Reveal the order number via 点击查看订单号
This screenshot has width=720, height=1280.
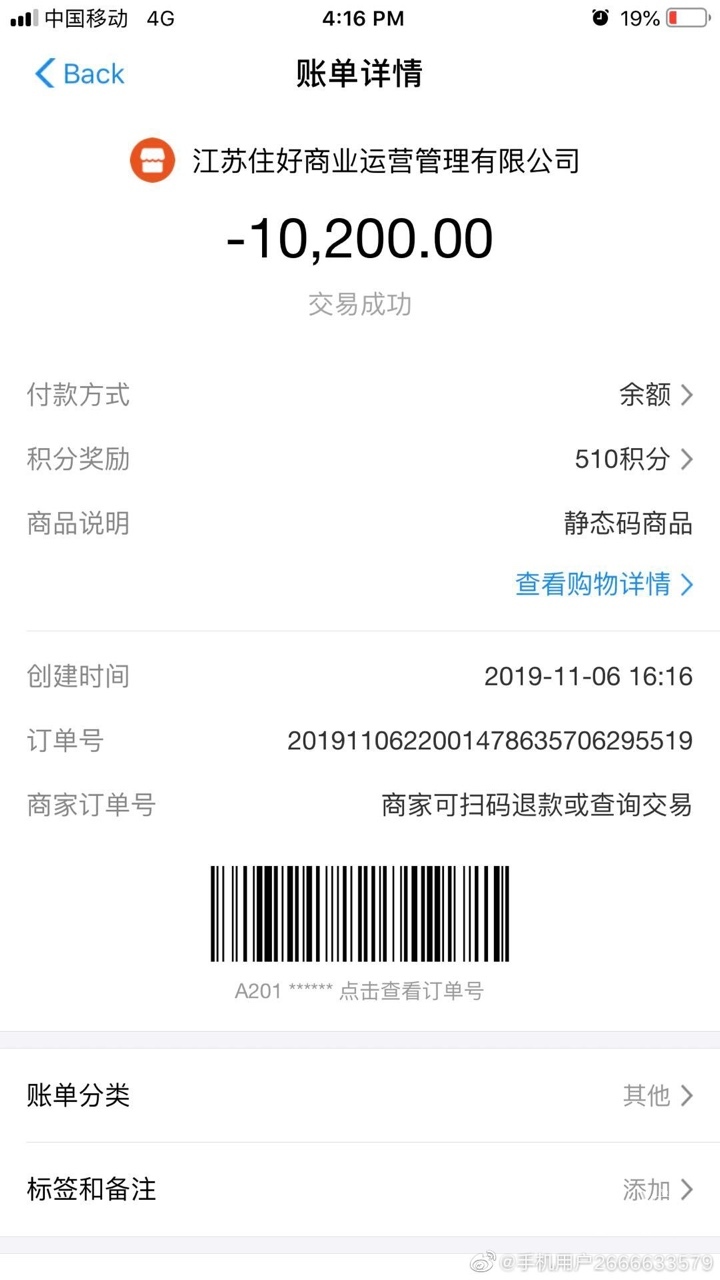(x=411, y=991)
